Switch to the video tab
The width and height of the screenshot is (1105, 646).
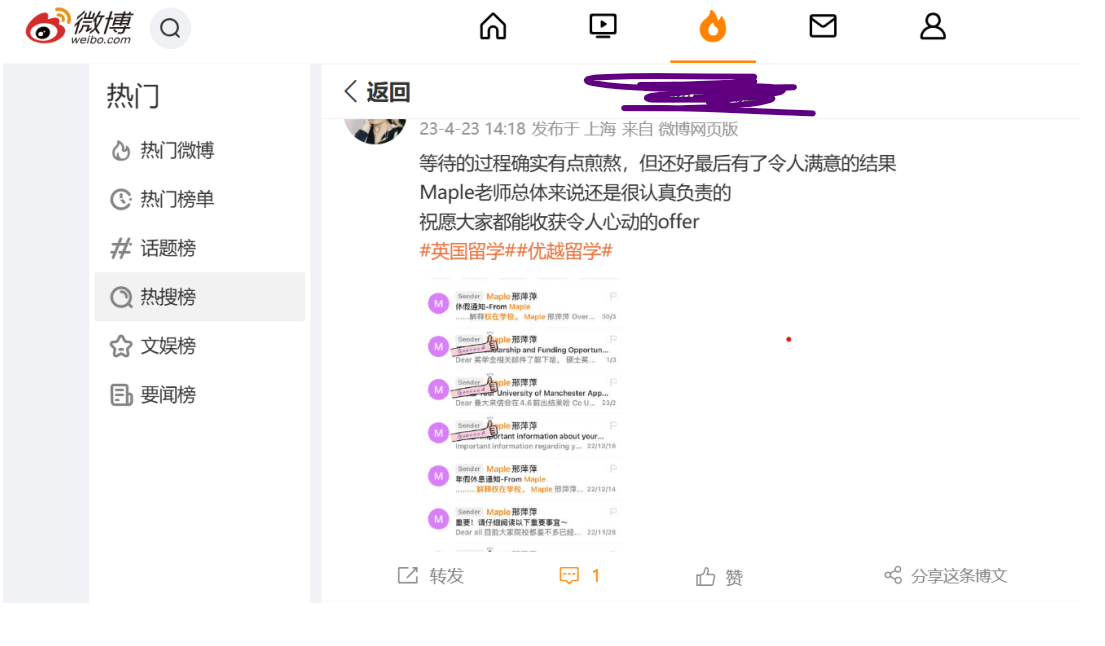603,27
